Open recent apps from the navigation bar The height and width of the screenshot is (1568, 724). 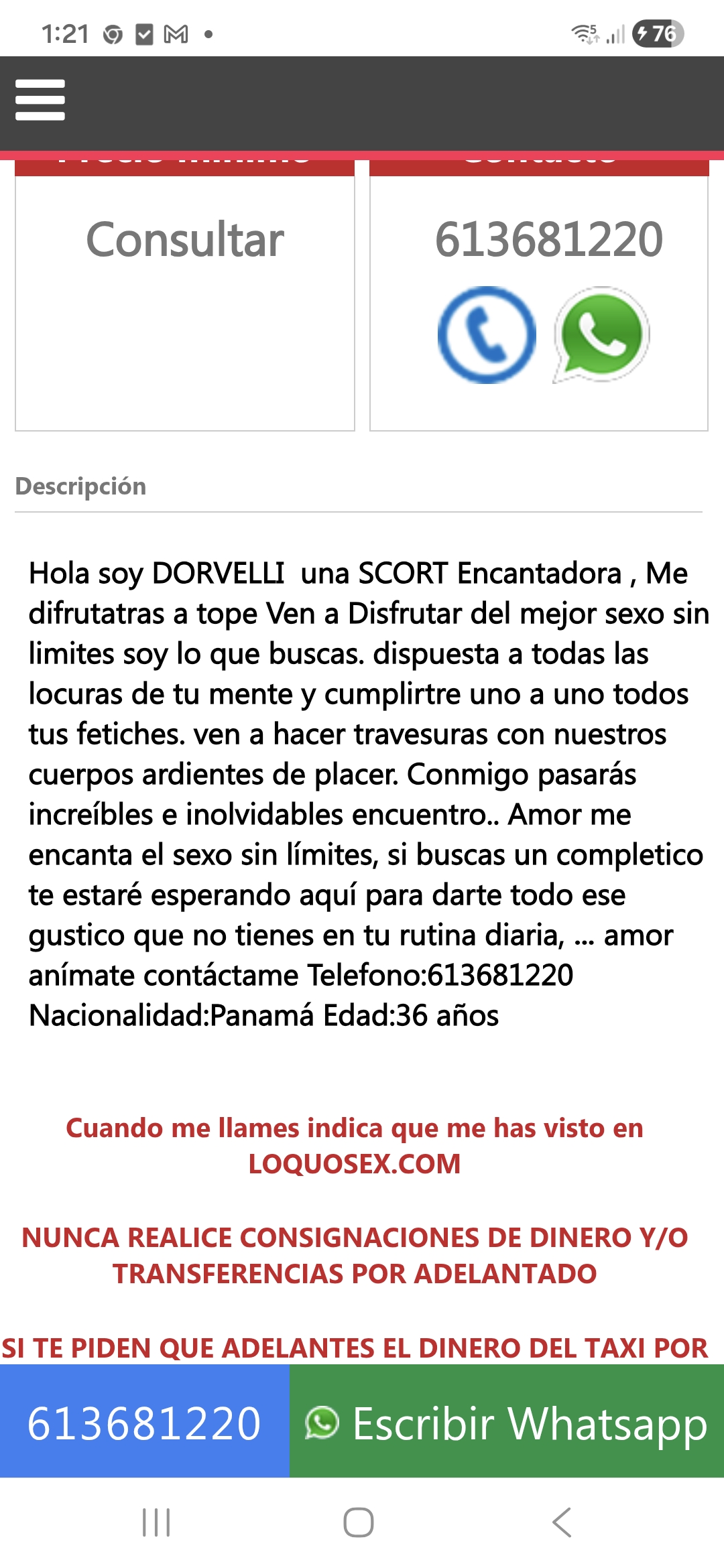(156, 1523)
